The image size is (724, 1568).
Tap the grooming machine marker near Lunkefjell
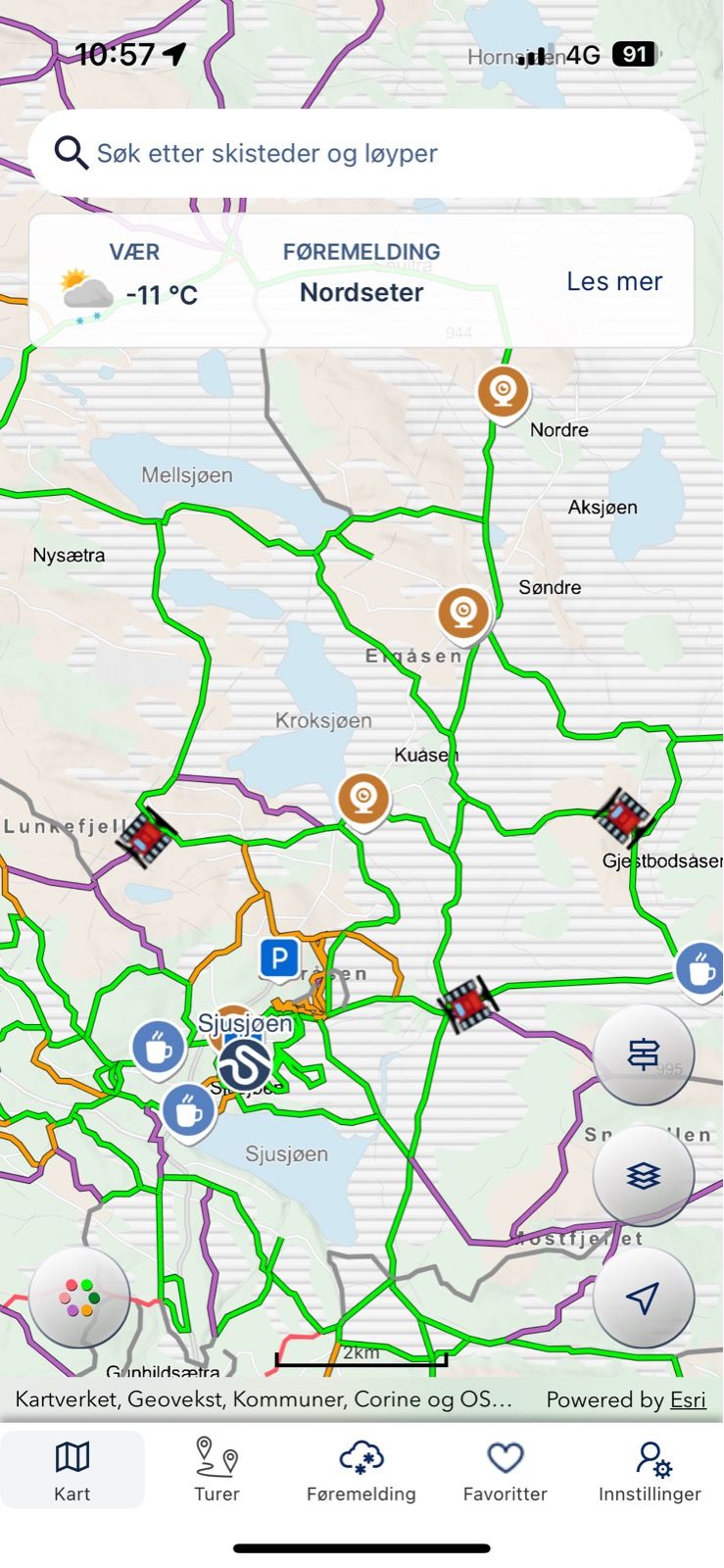(146, 836)
